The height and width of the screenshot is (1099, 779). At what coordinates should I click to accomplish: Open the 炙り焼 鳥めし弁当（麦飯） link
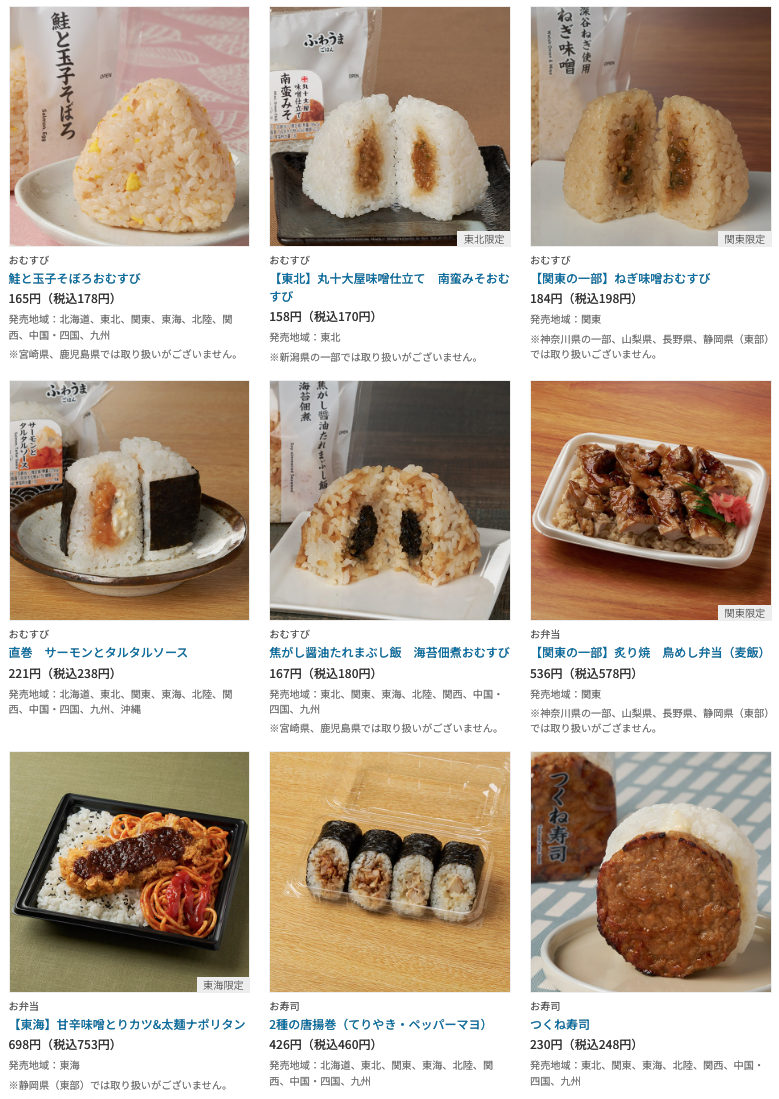tap(648, 653)
